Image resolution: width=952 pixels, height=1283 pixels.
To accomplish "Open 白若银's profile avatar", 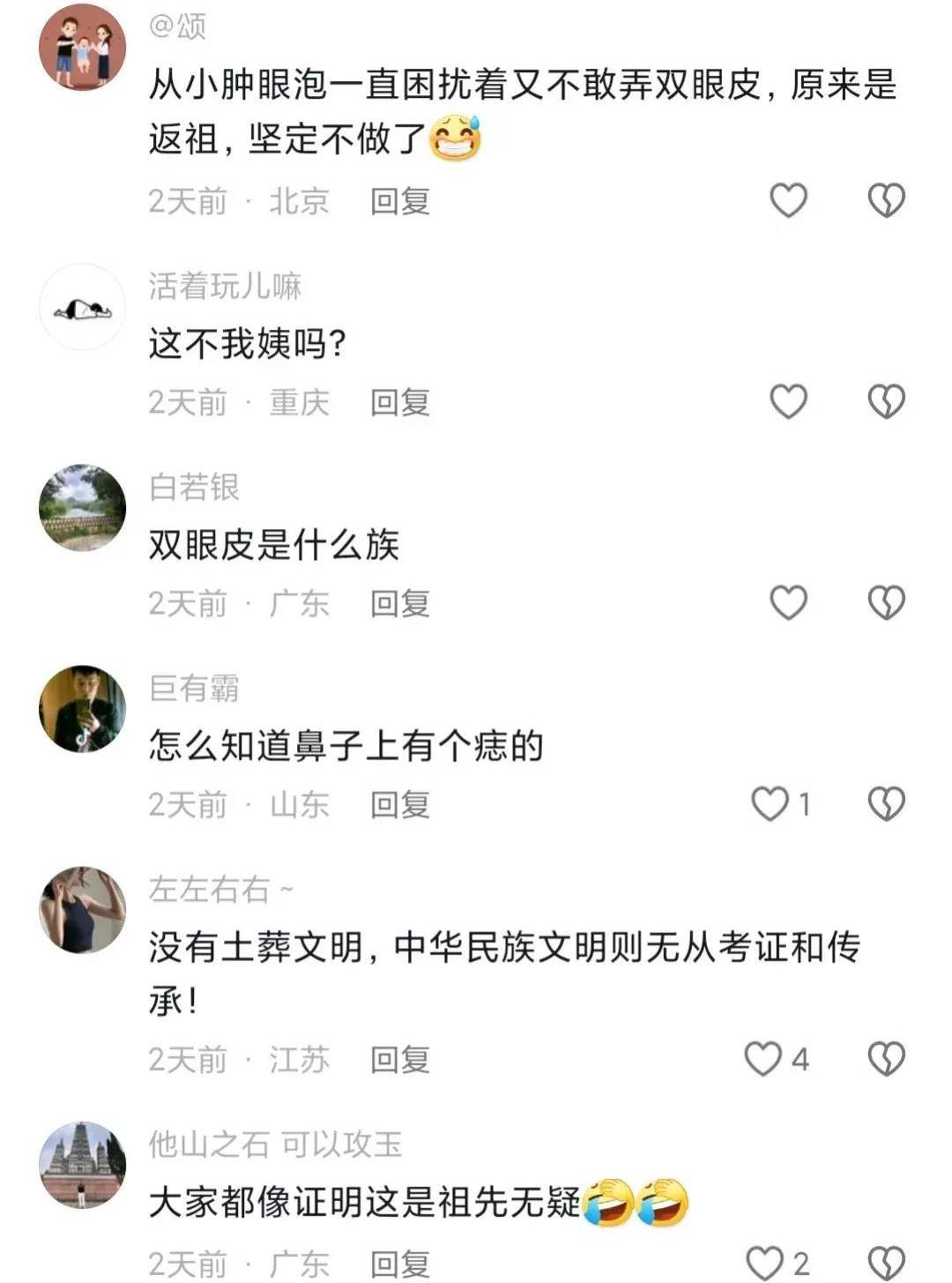I will coord(83,508).
